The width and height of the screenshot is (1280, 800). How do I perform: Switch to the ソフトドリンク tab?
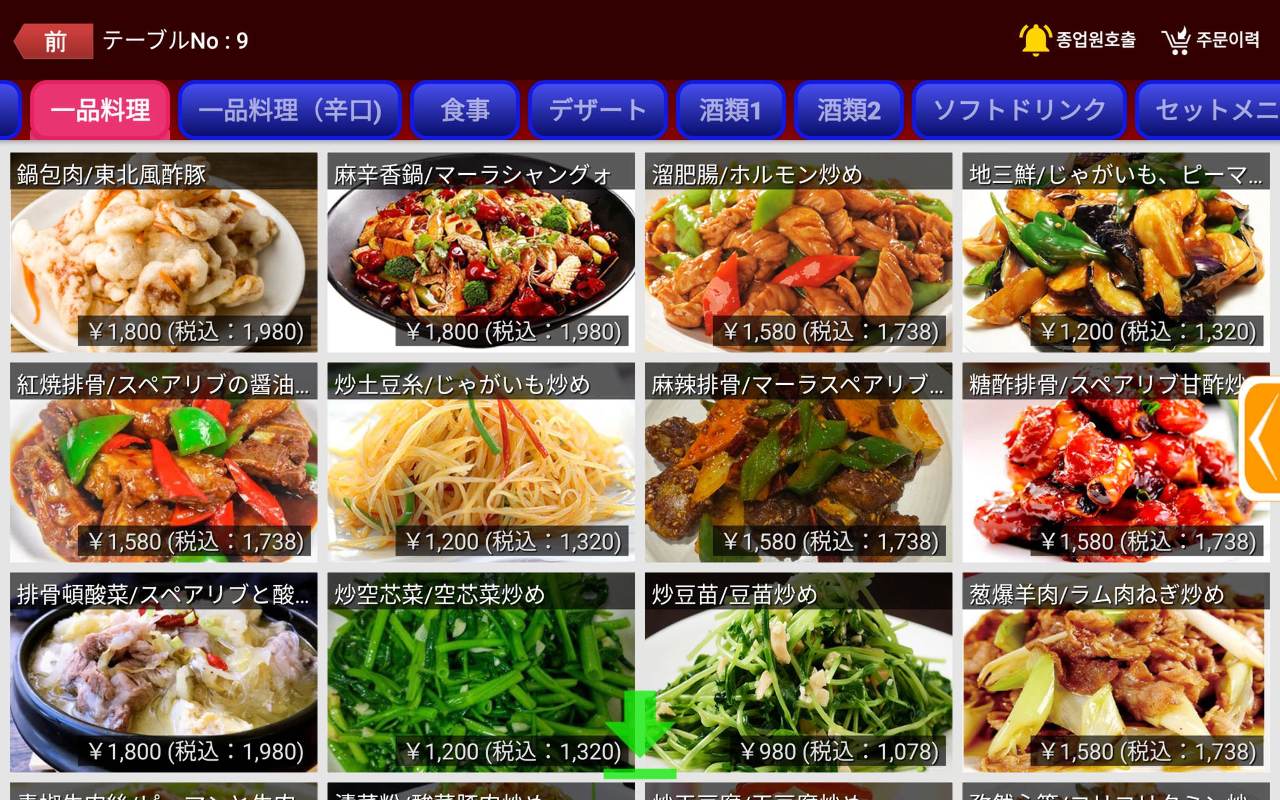[x=1019, y=110]
